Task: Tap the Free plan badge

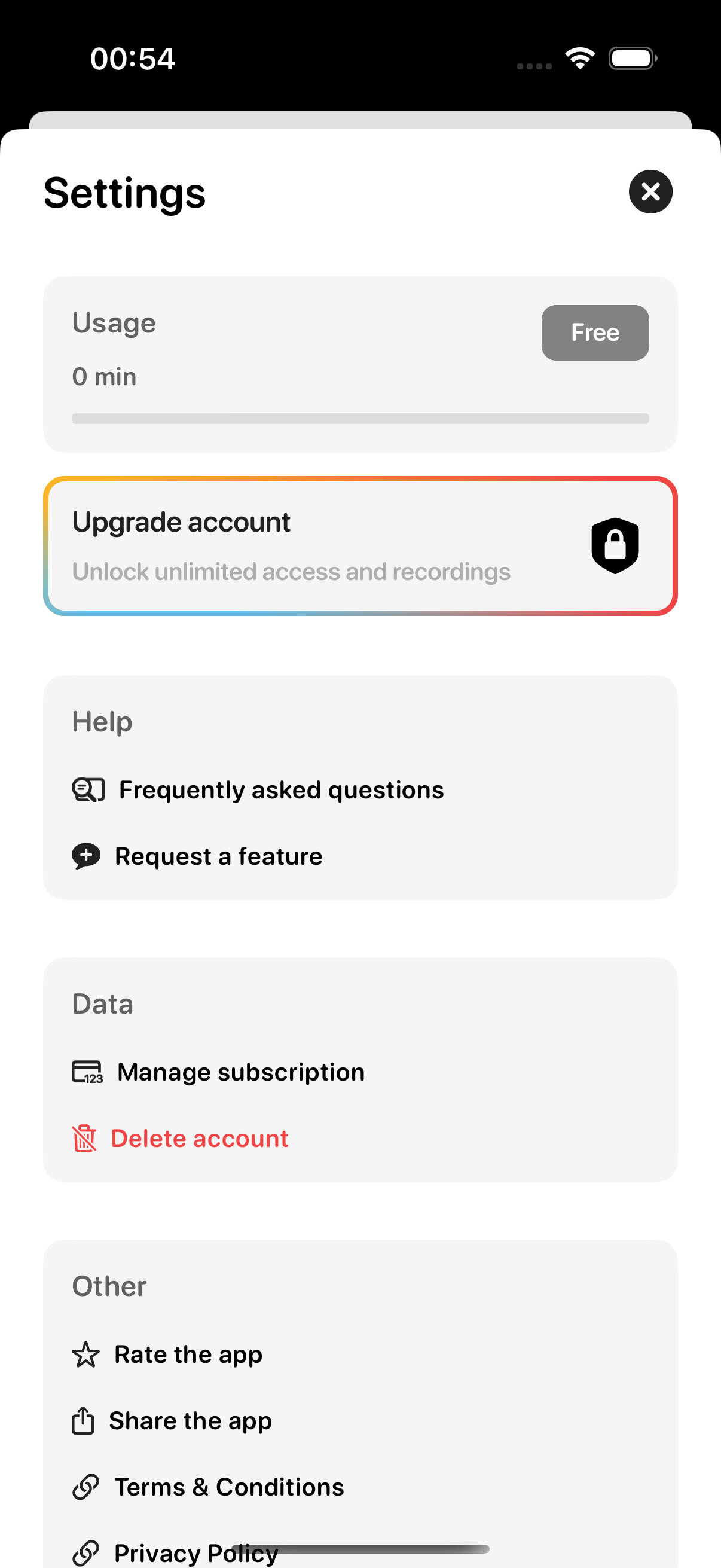Action: [x=594, y=332]
